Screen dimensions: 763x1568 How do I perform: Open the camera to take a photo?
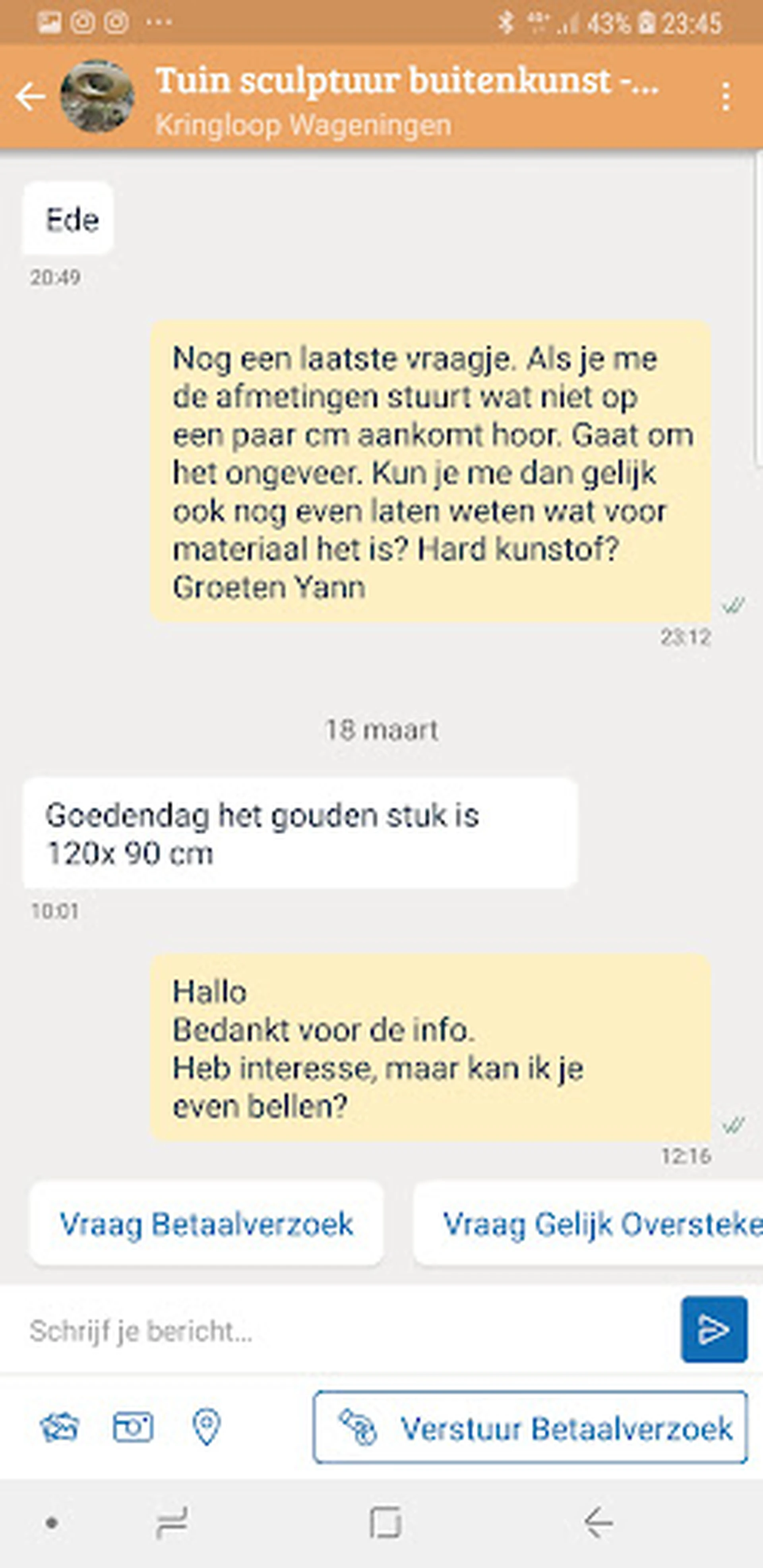click(x=133, y=1426)
